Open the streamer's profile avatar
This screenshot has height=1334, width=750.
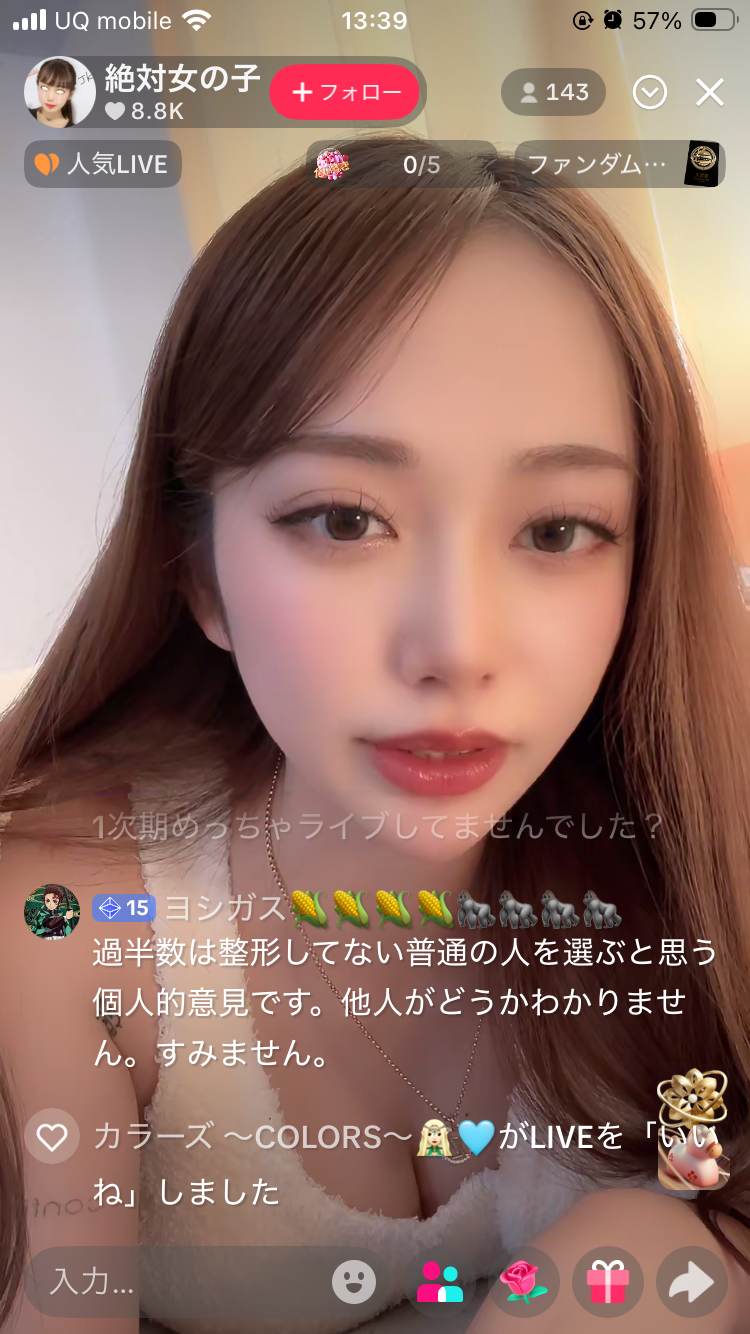59,93
